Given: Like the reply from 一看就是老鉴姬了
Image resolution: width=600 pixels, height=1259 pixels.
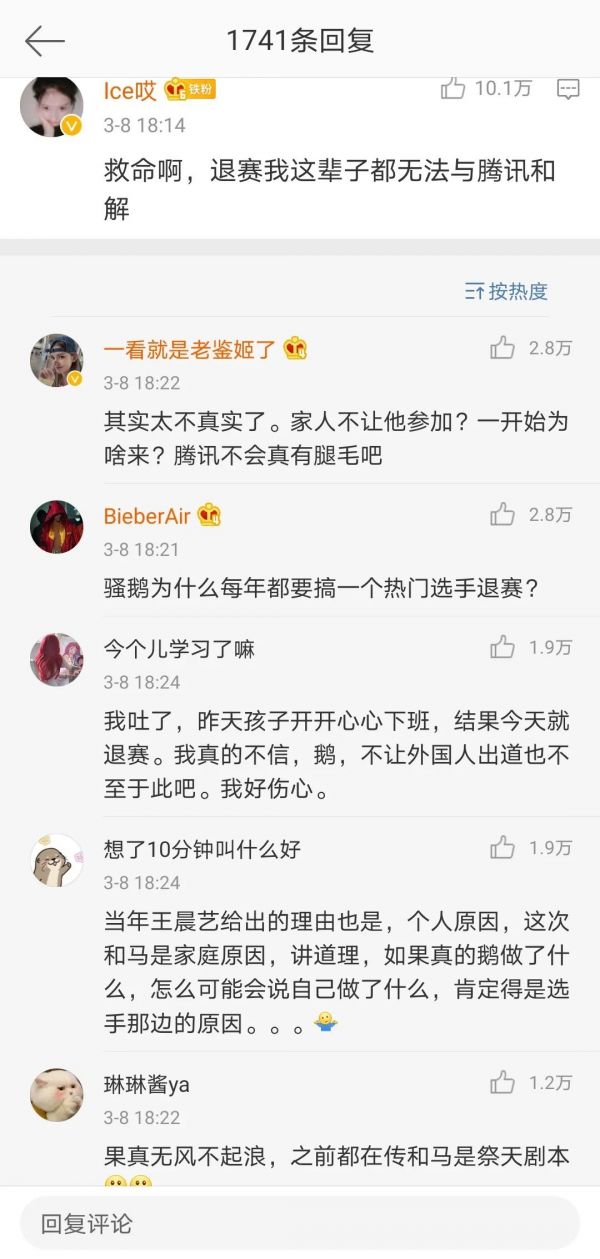Looking at the screenshot, I should [x=503, y=348].
